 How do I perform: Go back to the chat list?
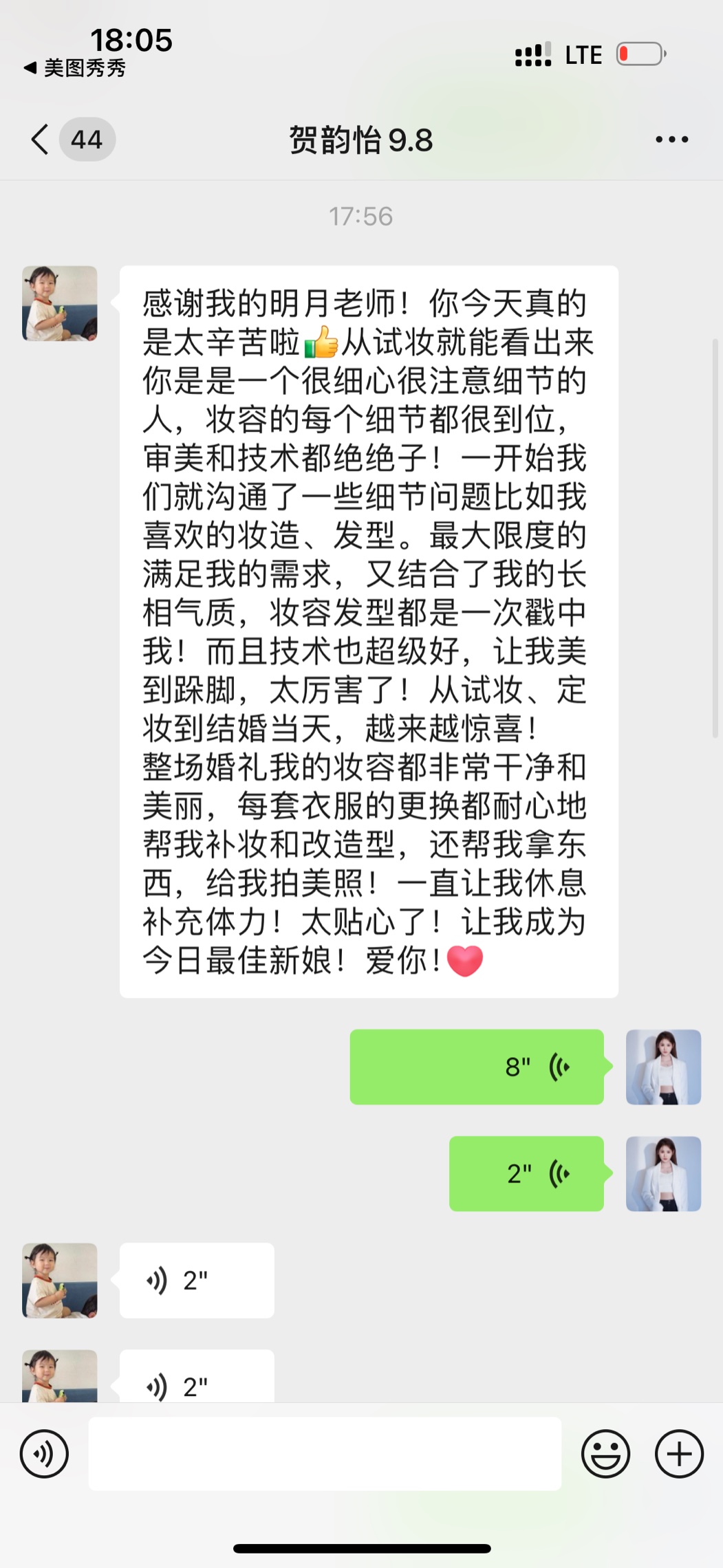coord(41,140)
